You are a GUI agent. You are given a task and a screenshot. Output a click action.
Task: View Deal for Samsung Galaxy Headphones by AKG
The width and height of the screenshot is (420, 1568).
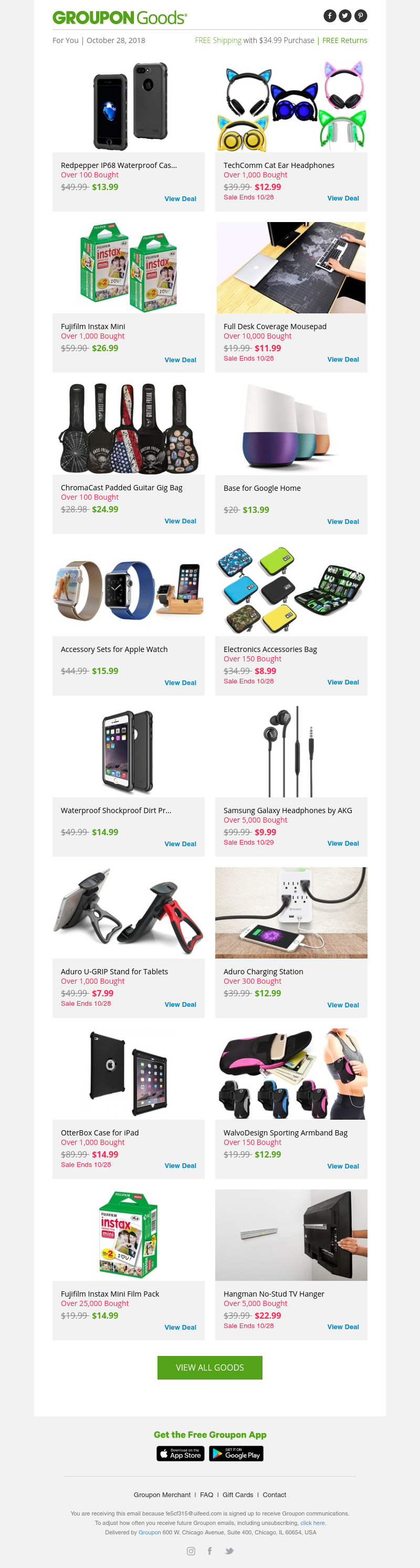(x=343, y=844)
